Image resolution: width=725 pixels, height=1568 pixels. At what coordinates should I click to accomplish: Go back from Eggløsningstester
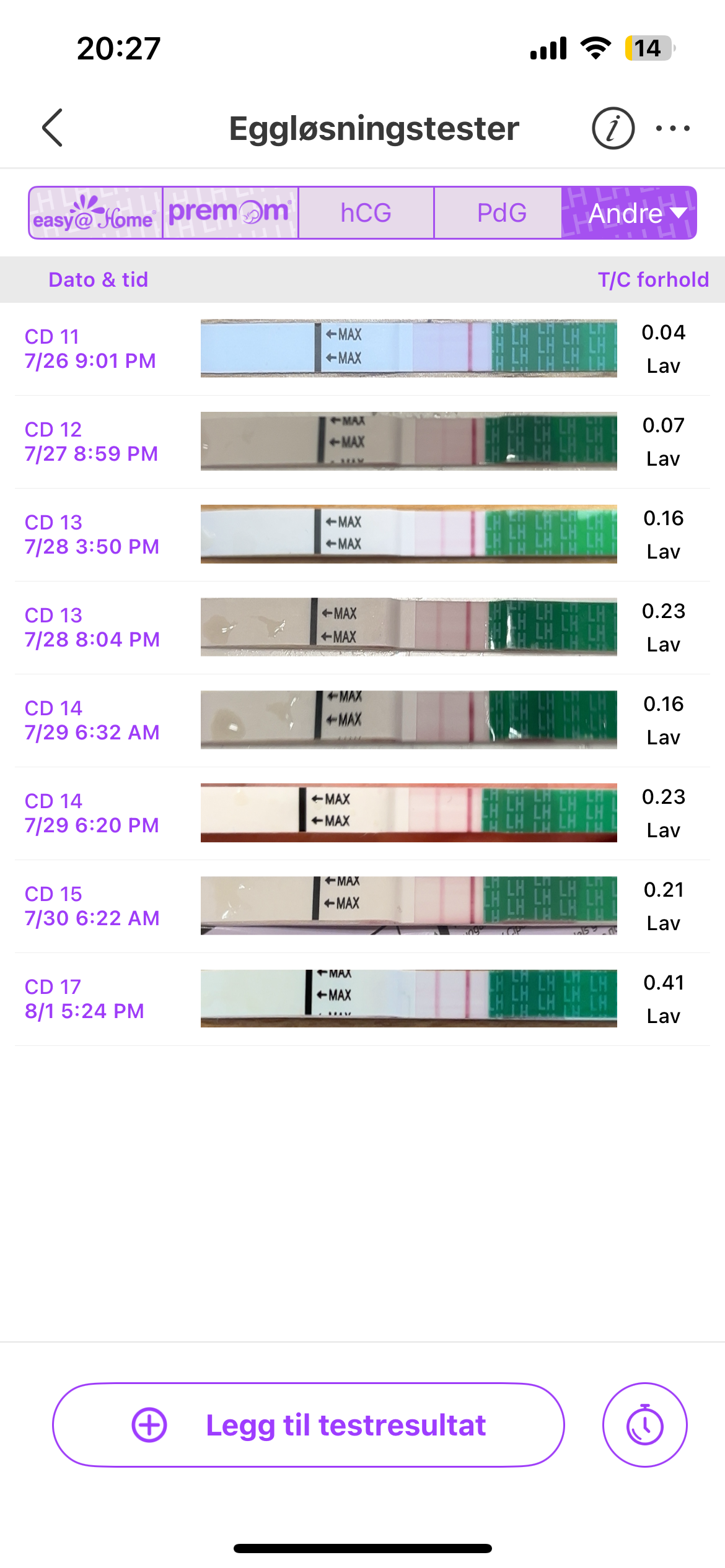click(53, 128)
